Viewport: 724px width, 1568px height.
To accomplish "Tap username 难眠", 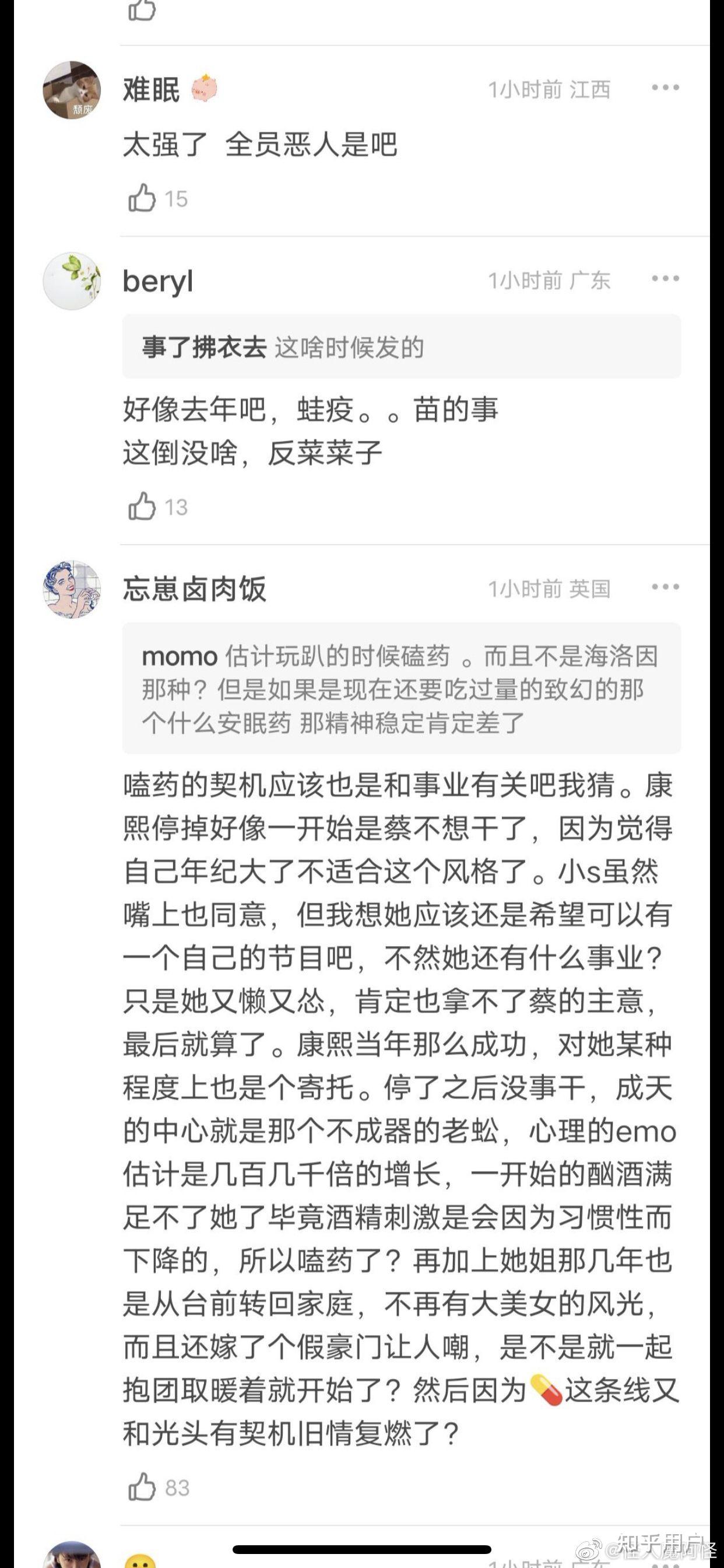I will tap(152, 90).
